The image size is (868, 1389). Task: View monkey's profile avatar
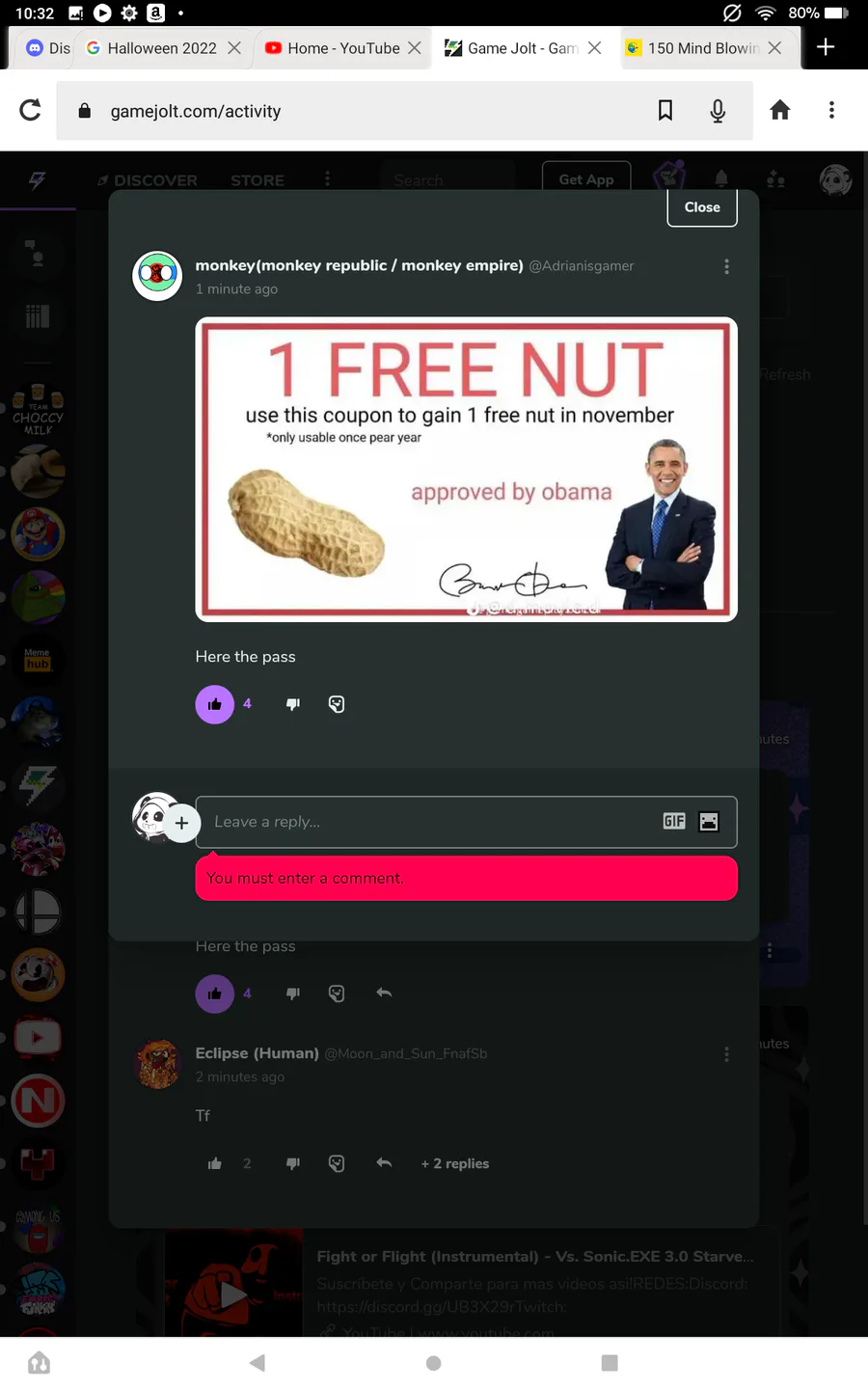point(157,276)
